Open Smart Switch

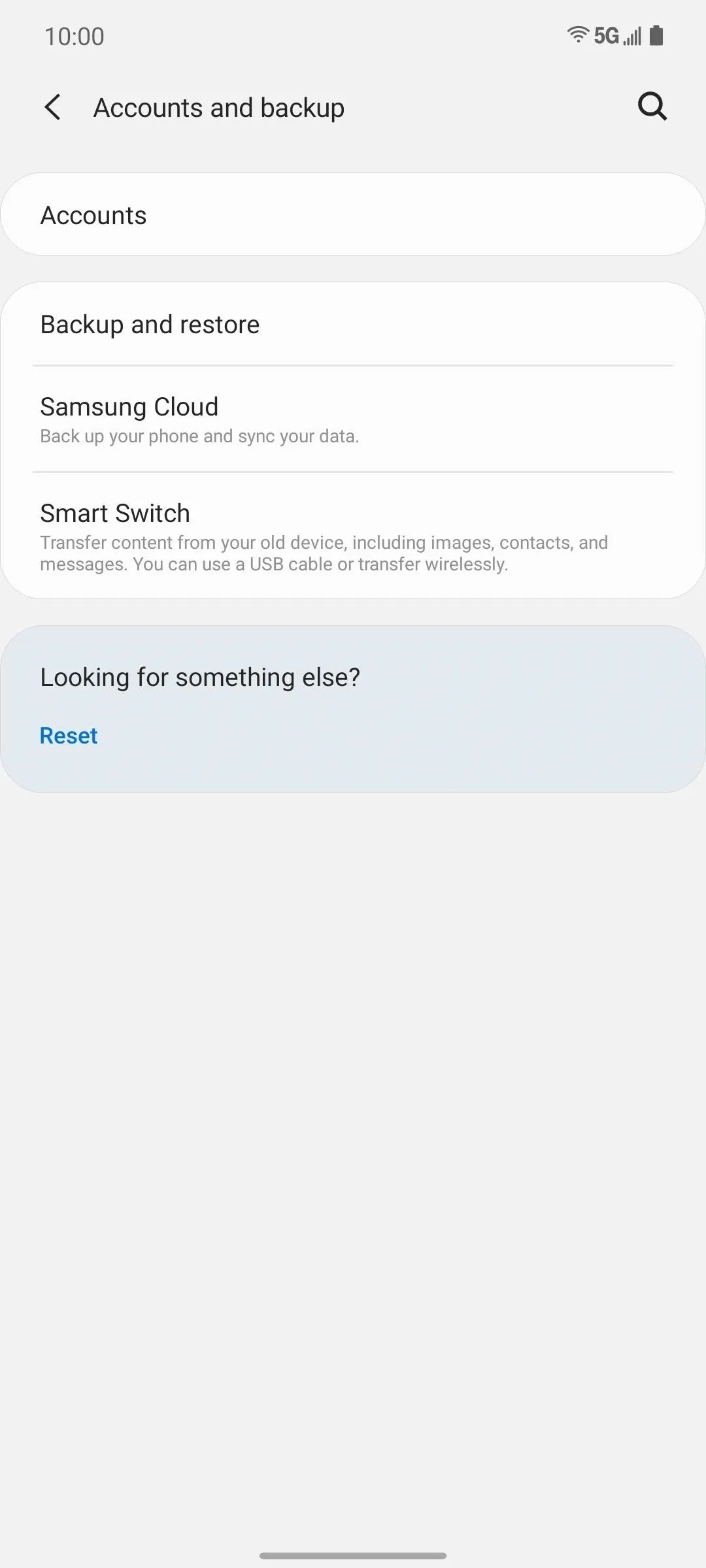[353, 536]
